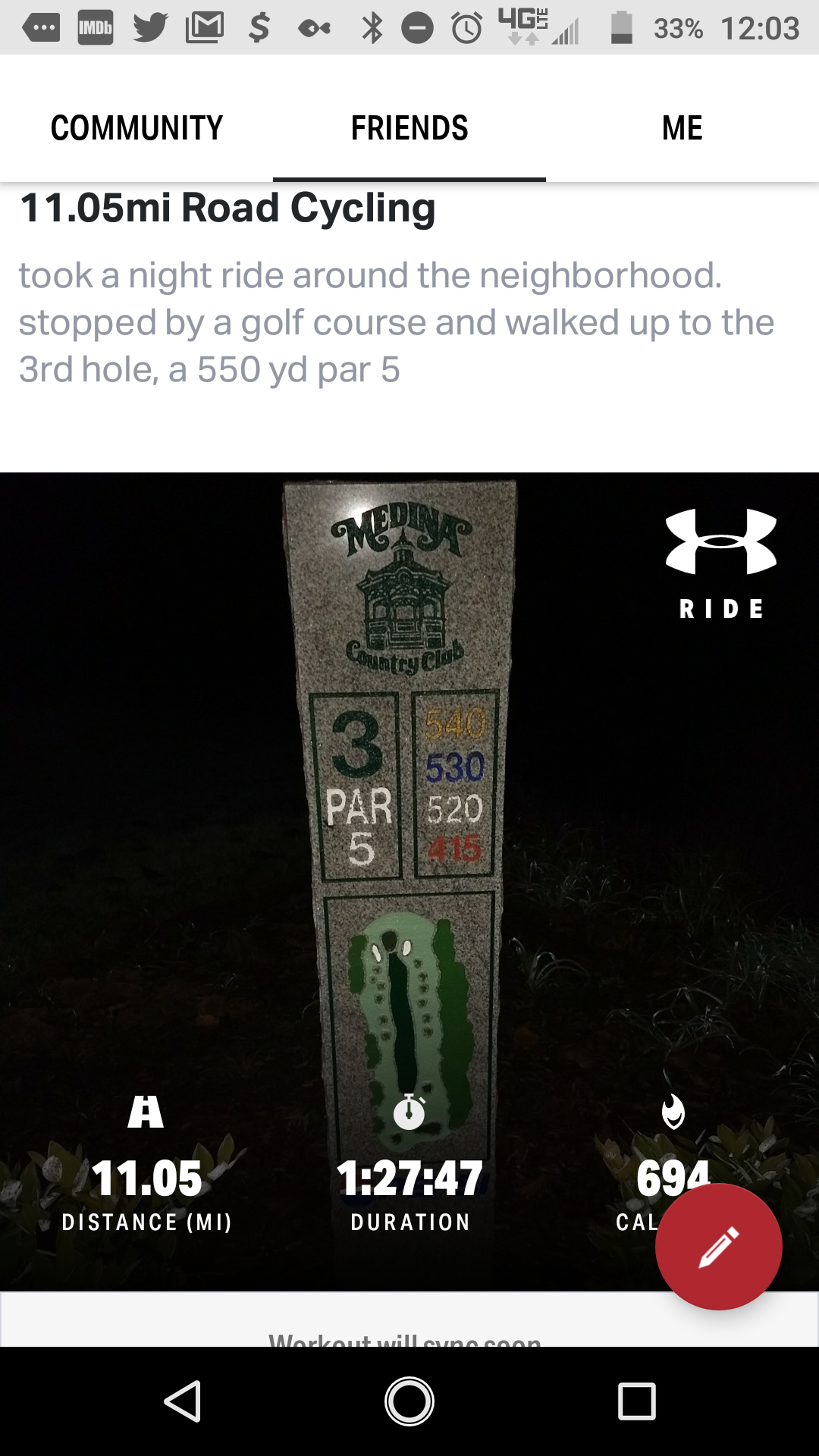Go back using the system back button

[183, 1401]
